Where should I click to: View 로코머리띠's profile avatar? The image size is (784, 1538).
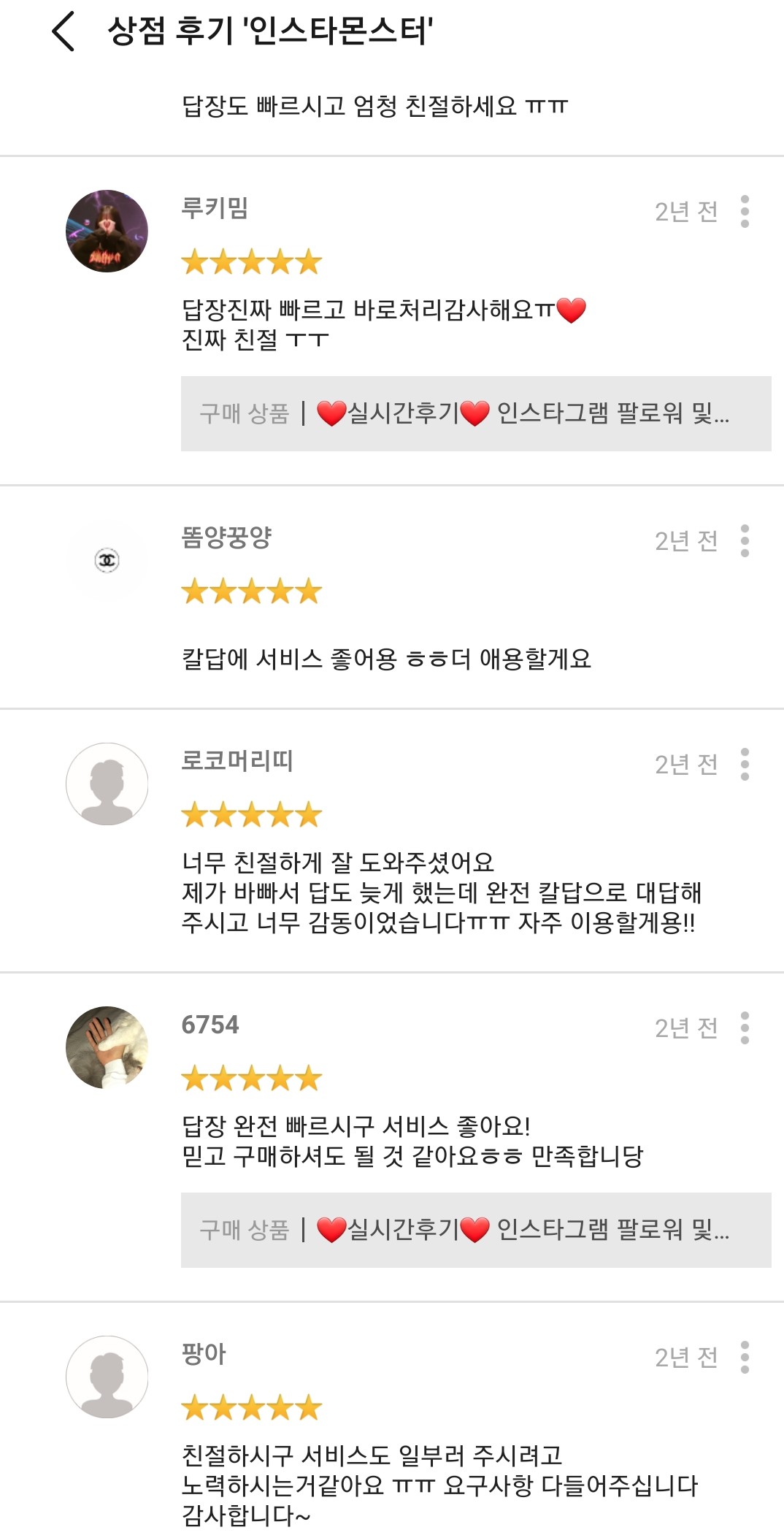click(107, 784)
